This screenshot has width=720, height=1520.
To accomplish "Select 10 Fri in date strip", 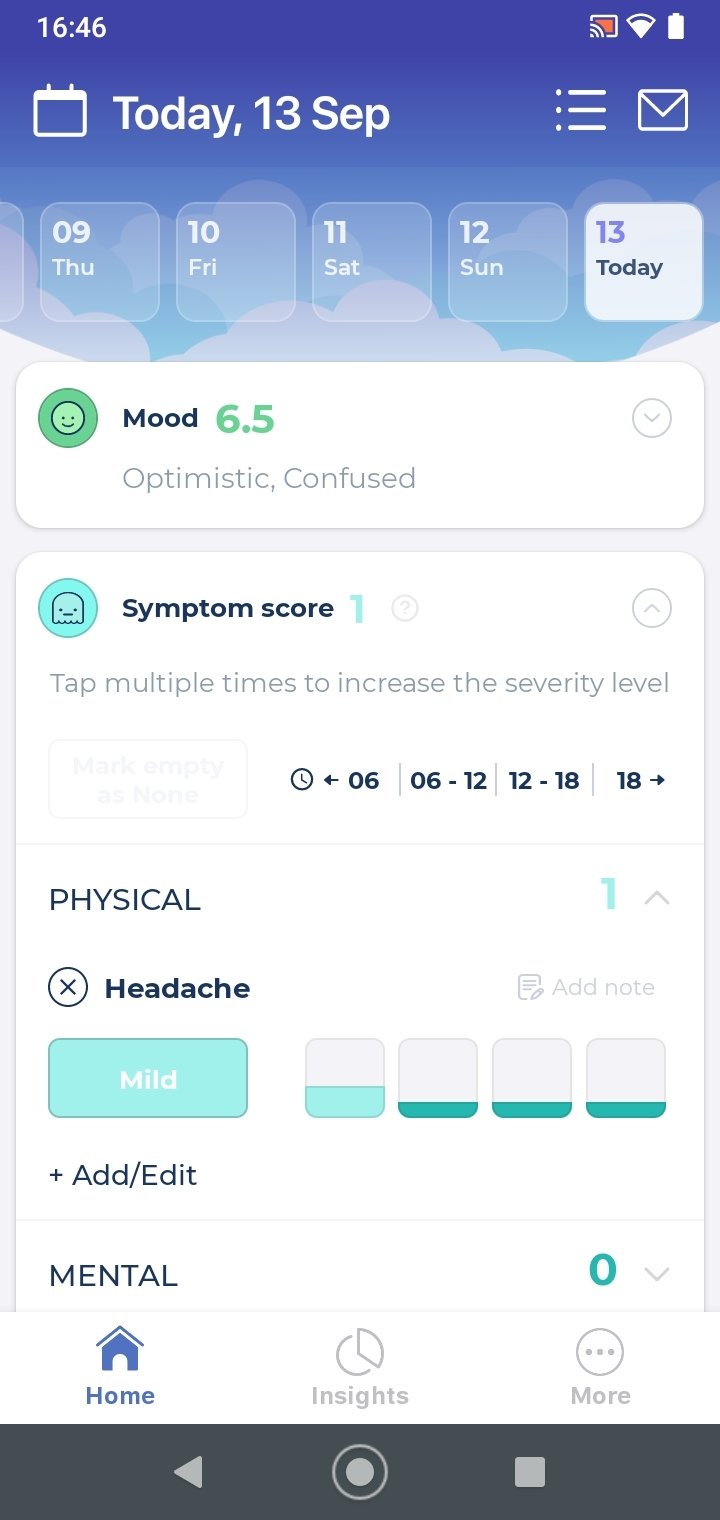I will (x=236, y=262).
